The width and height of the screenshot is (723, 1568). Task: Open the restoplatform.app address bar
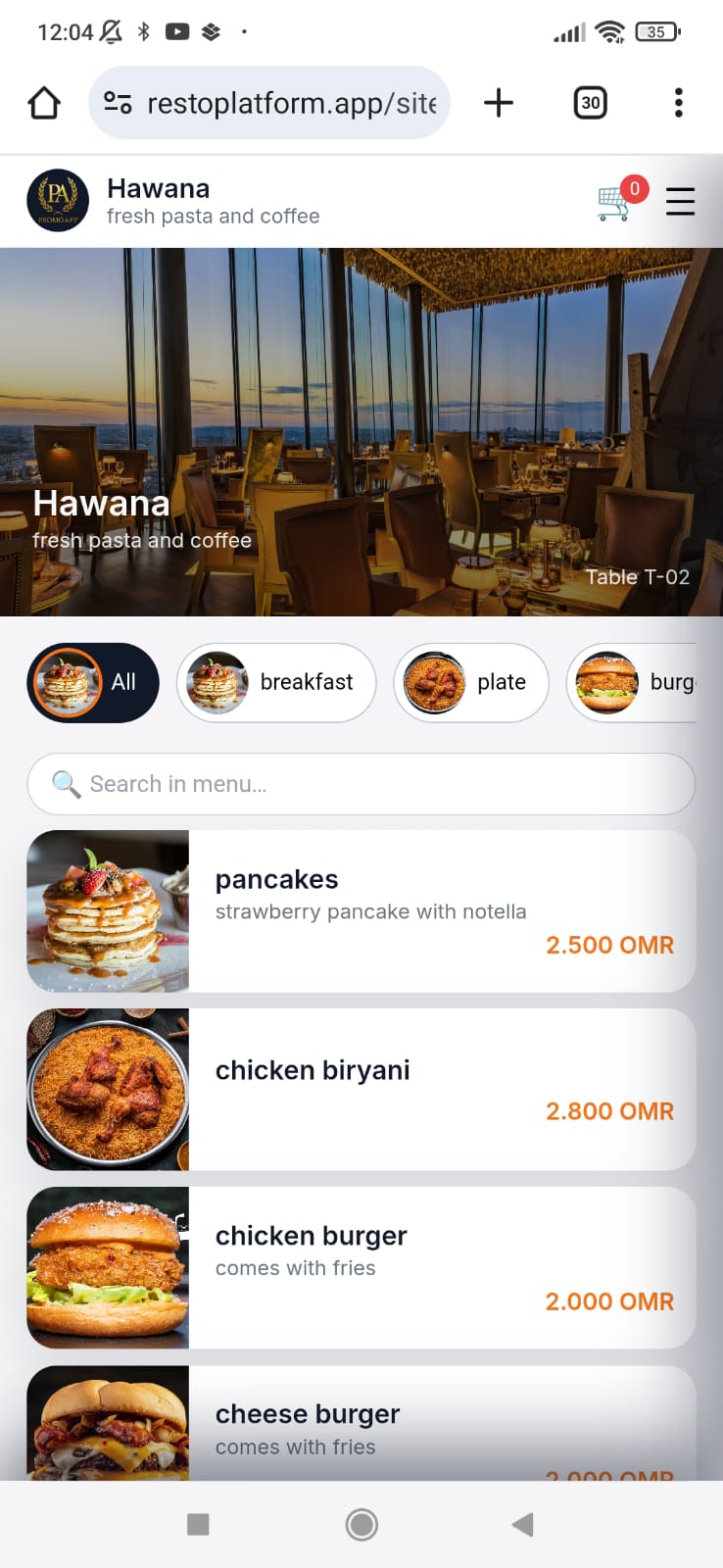click(284, 102)
